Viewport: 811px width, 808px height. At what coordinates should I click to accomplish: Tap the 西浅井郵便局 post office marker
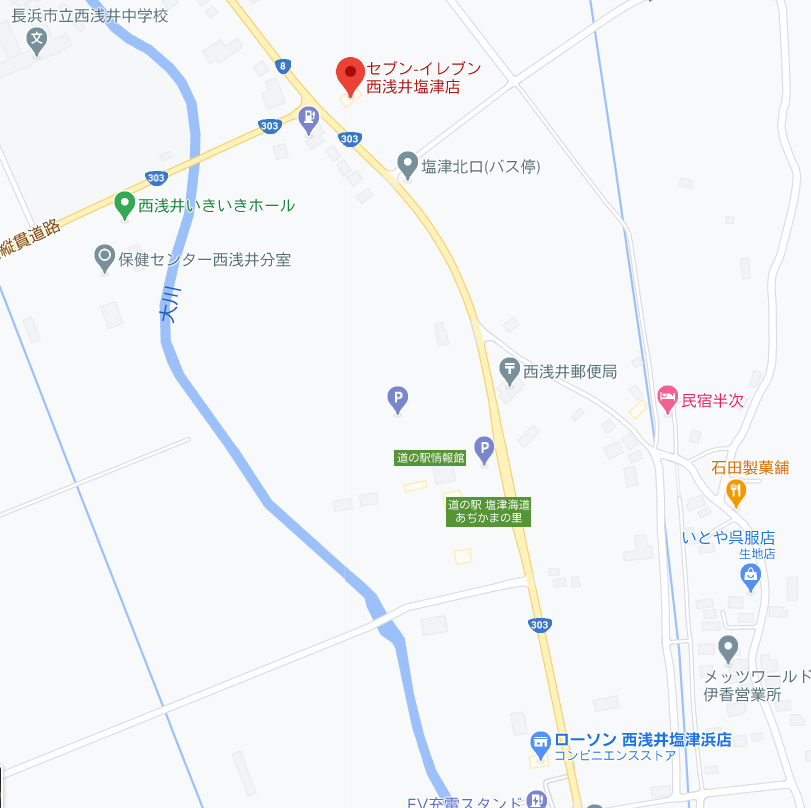pyautogui.click(x=510, y=371)
